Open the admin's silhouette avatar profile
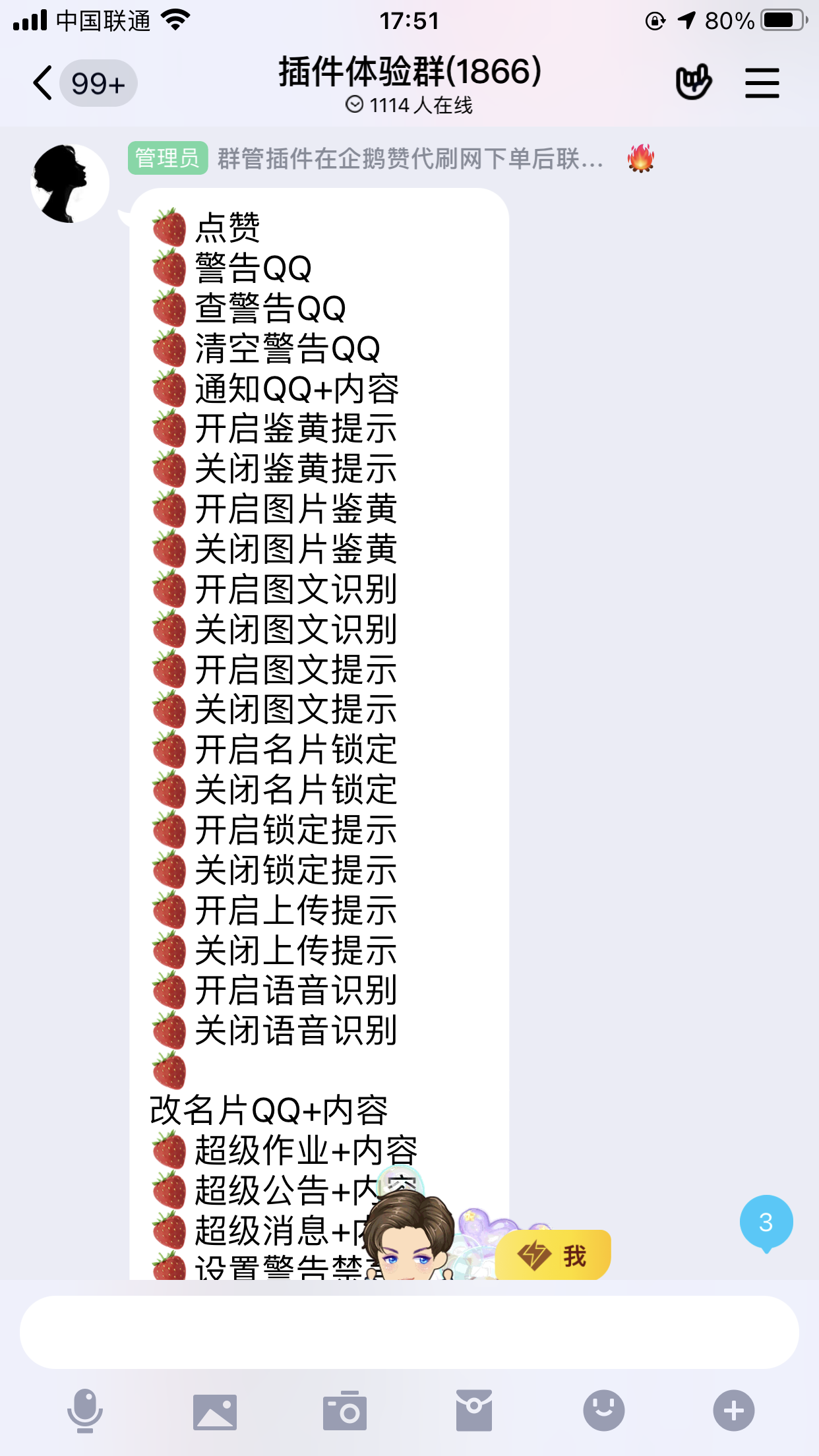The height and width of the screenshot is (1456, 819). tap(70, 183)
